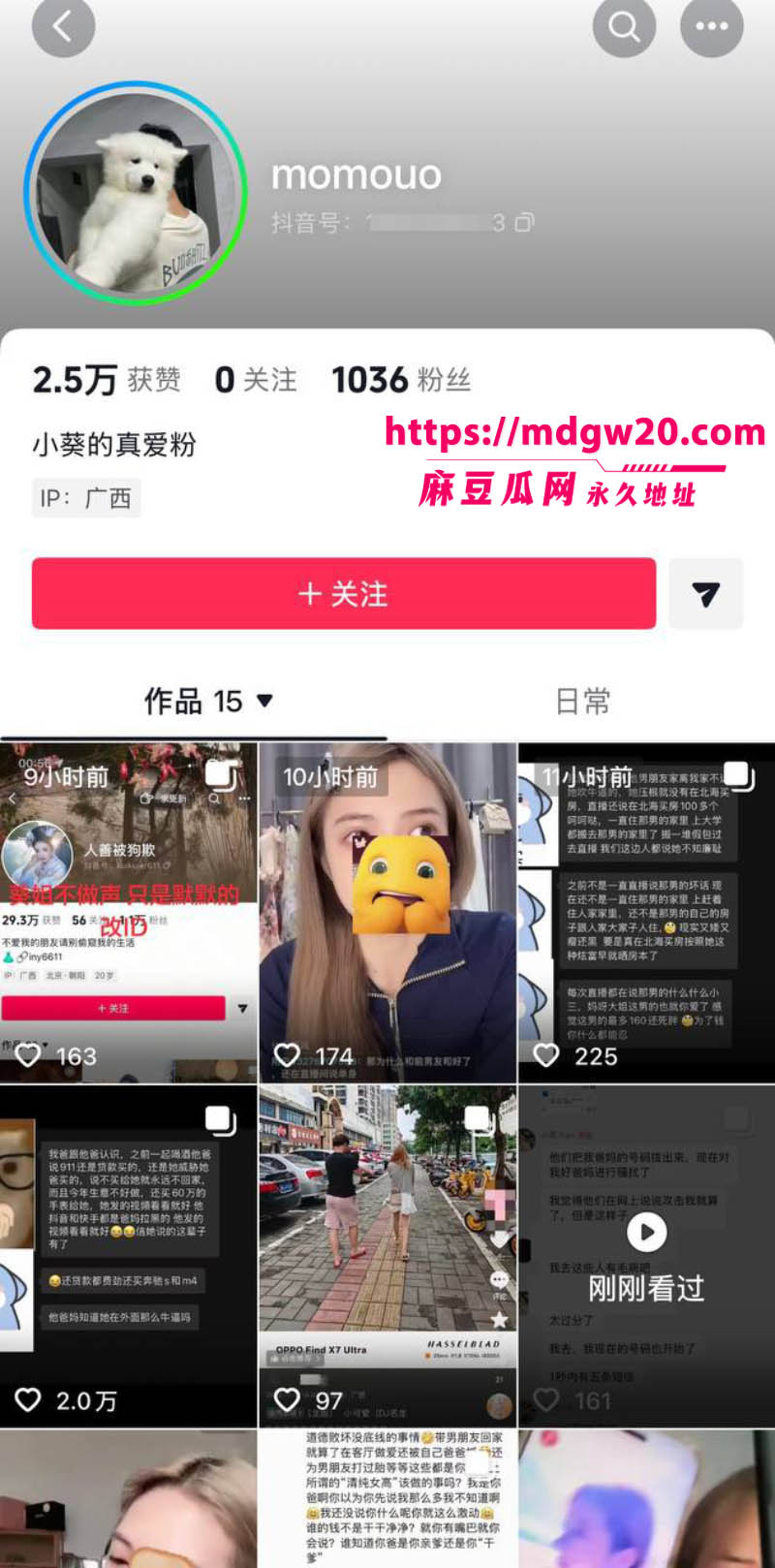View the 0 关注 following list
The height and width of the screenshot is (1568, 775).
(x=256, y=380)
